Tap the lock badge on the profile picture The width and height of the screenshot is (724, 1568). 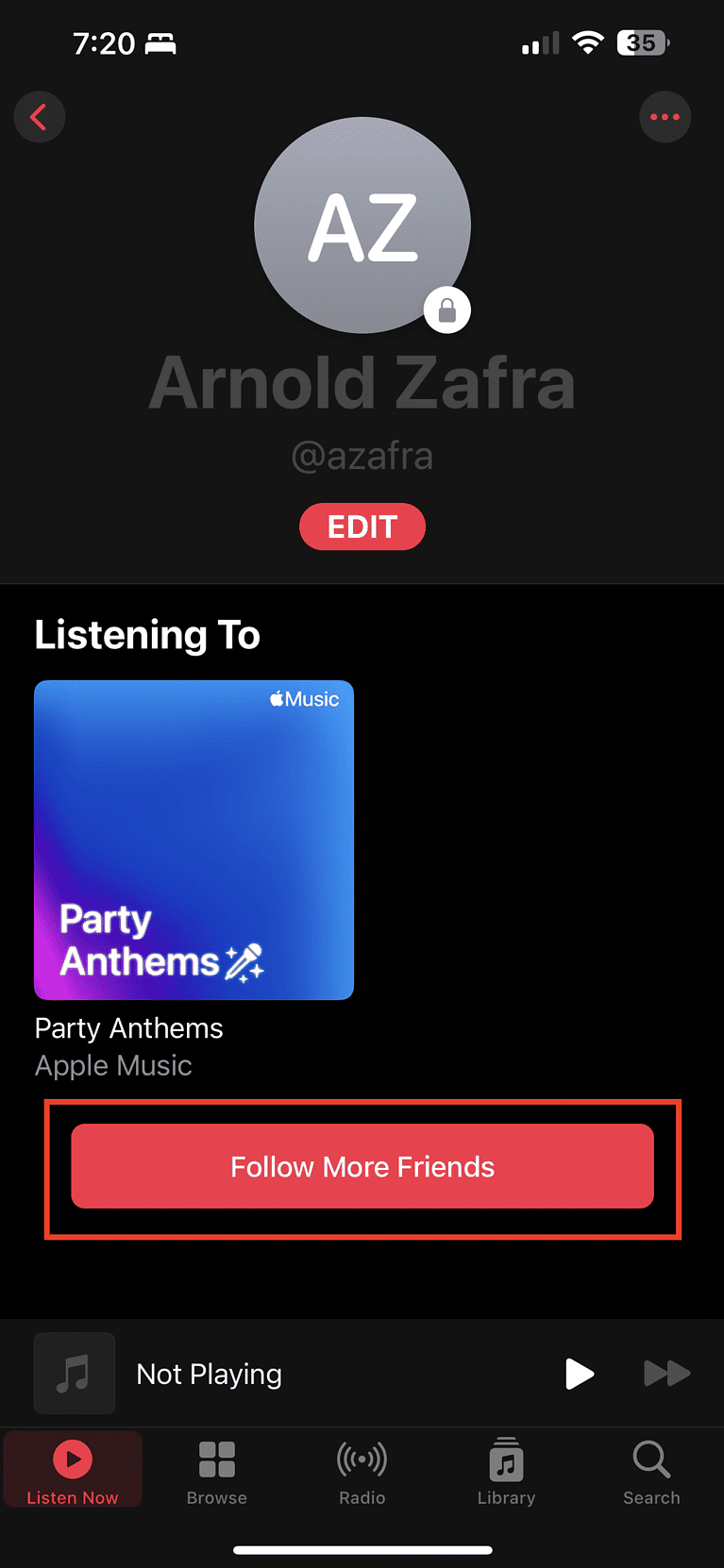coord(447,309)
